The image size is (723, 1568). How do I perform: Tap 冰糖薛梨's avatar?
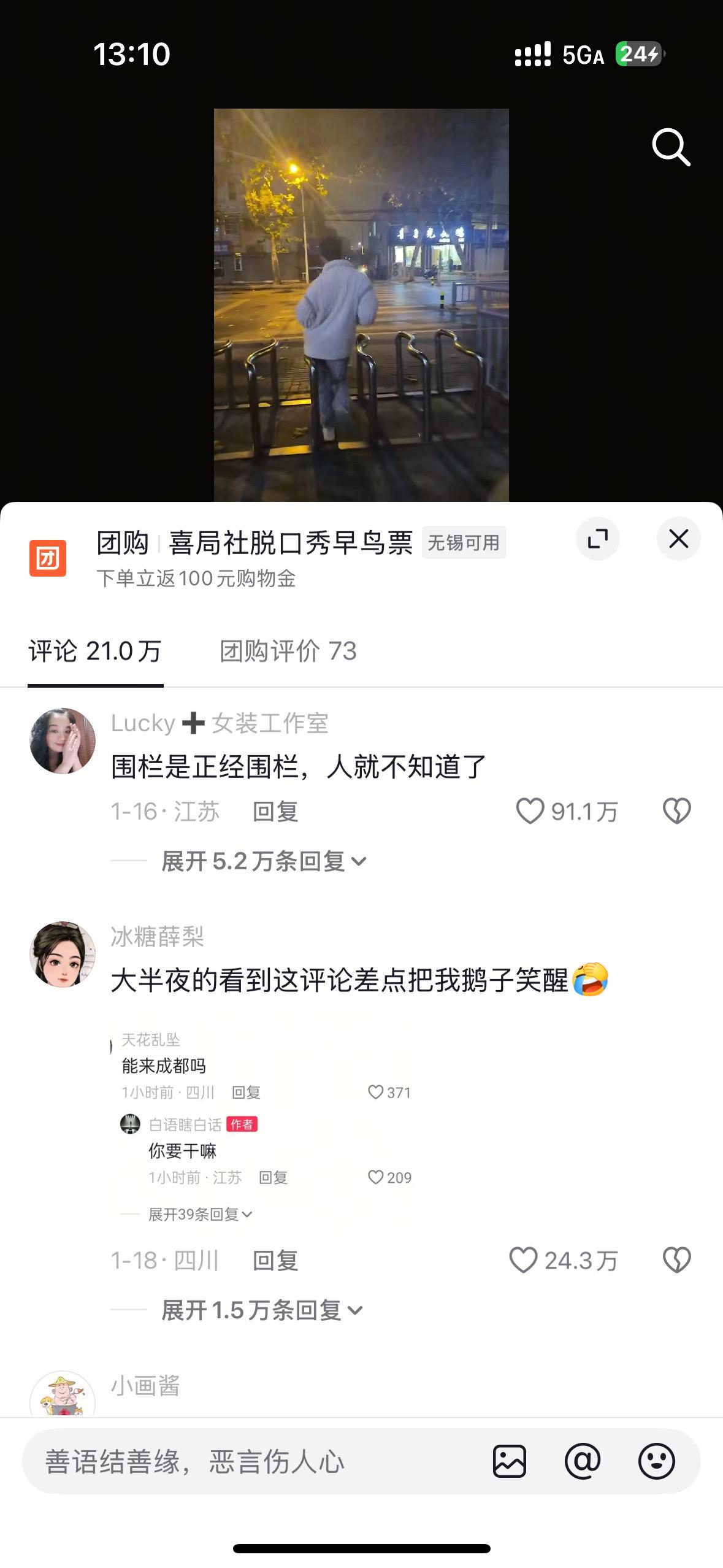tap(61, 953)
